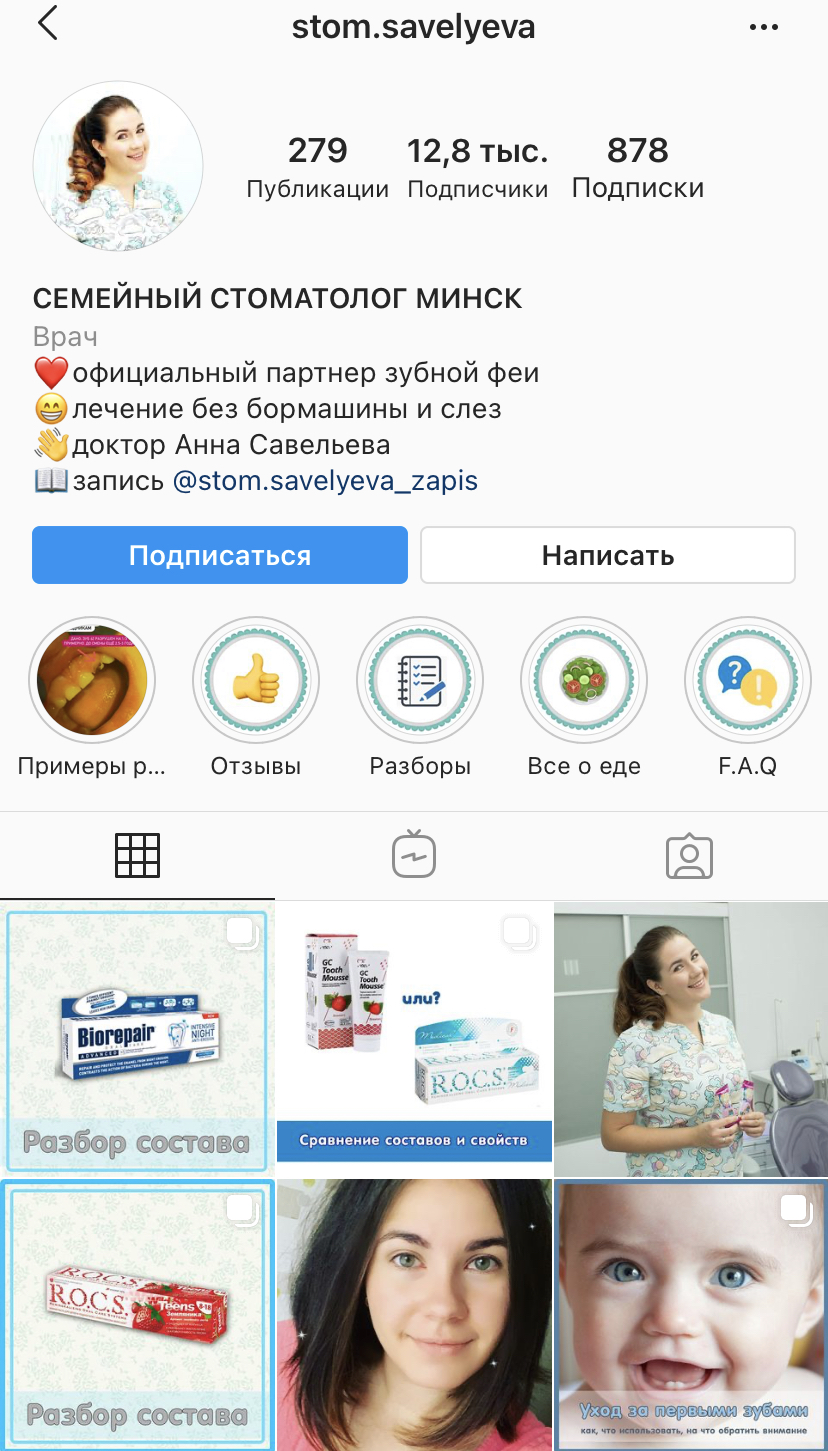Open the @stom.savelyeva_zapis link
The image size is (828, 1451).
click(x=325, y=481)
